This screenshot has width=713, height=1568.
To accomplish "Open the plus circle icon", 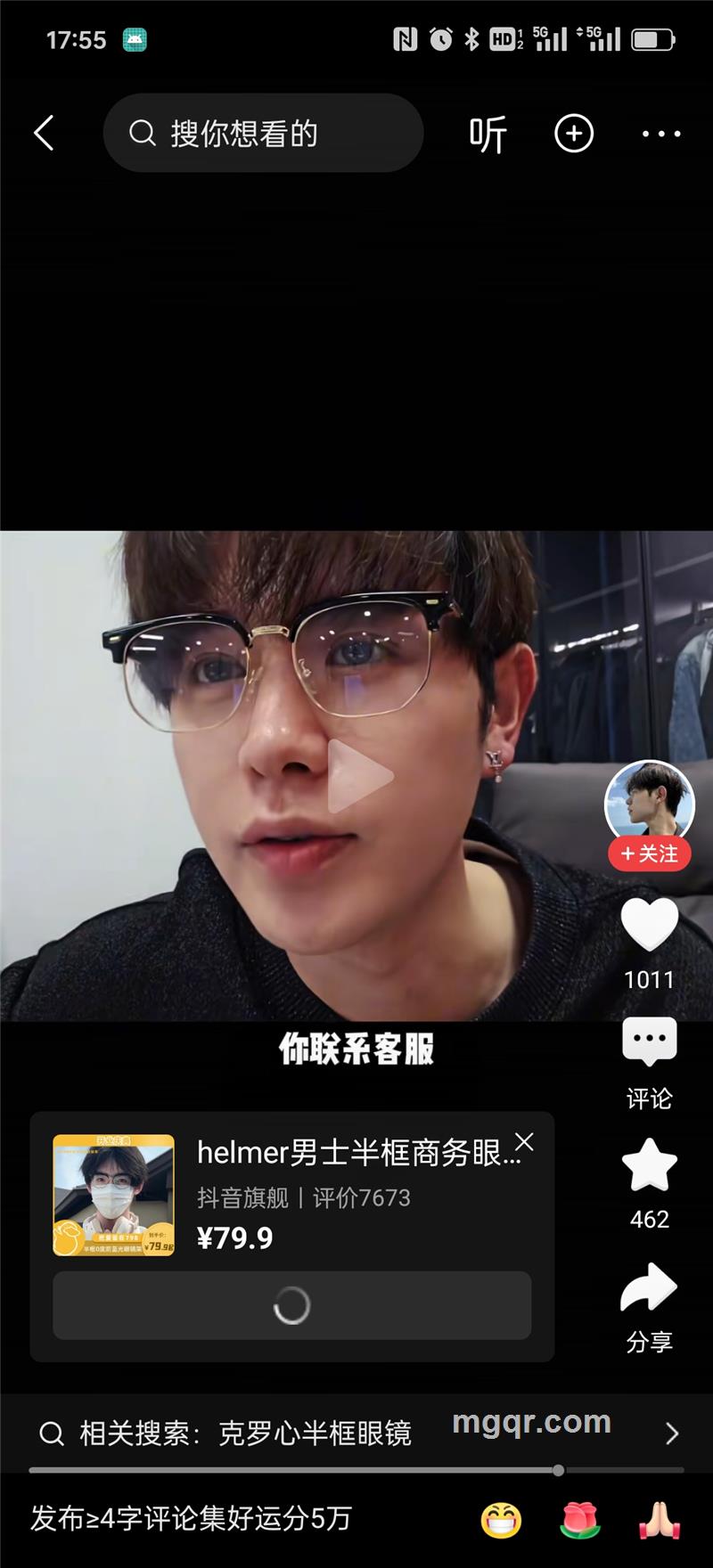I will tap(574, 134).
